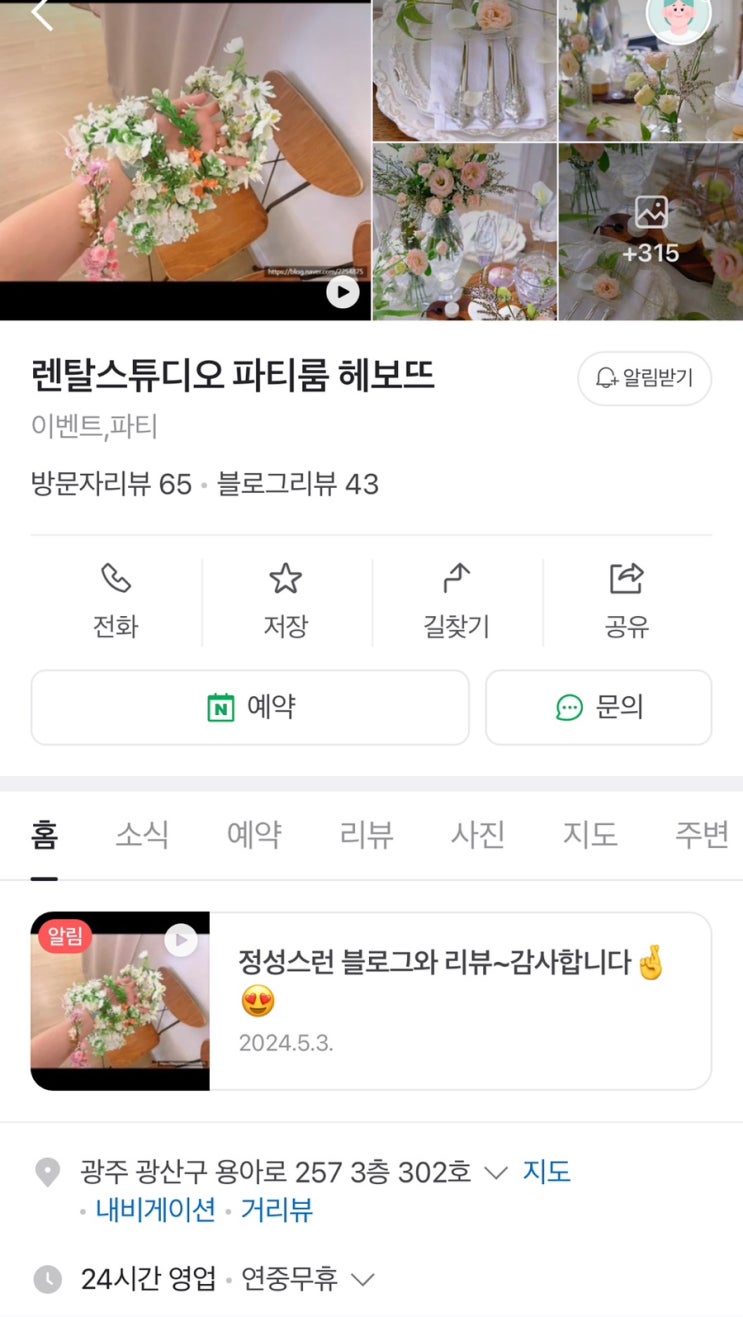Get directions with 길찾기

tap(456, 600)
